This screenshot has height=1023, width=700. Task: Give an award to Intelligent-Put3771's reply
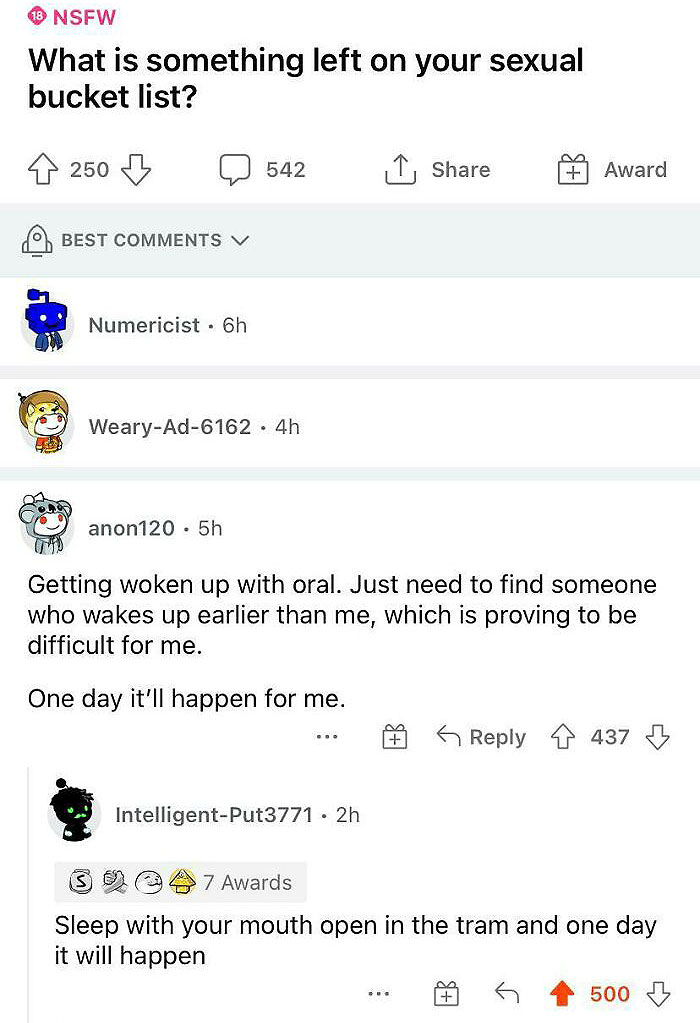point(446,994)
